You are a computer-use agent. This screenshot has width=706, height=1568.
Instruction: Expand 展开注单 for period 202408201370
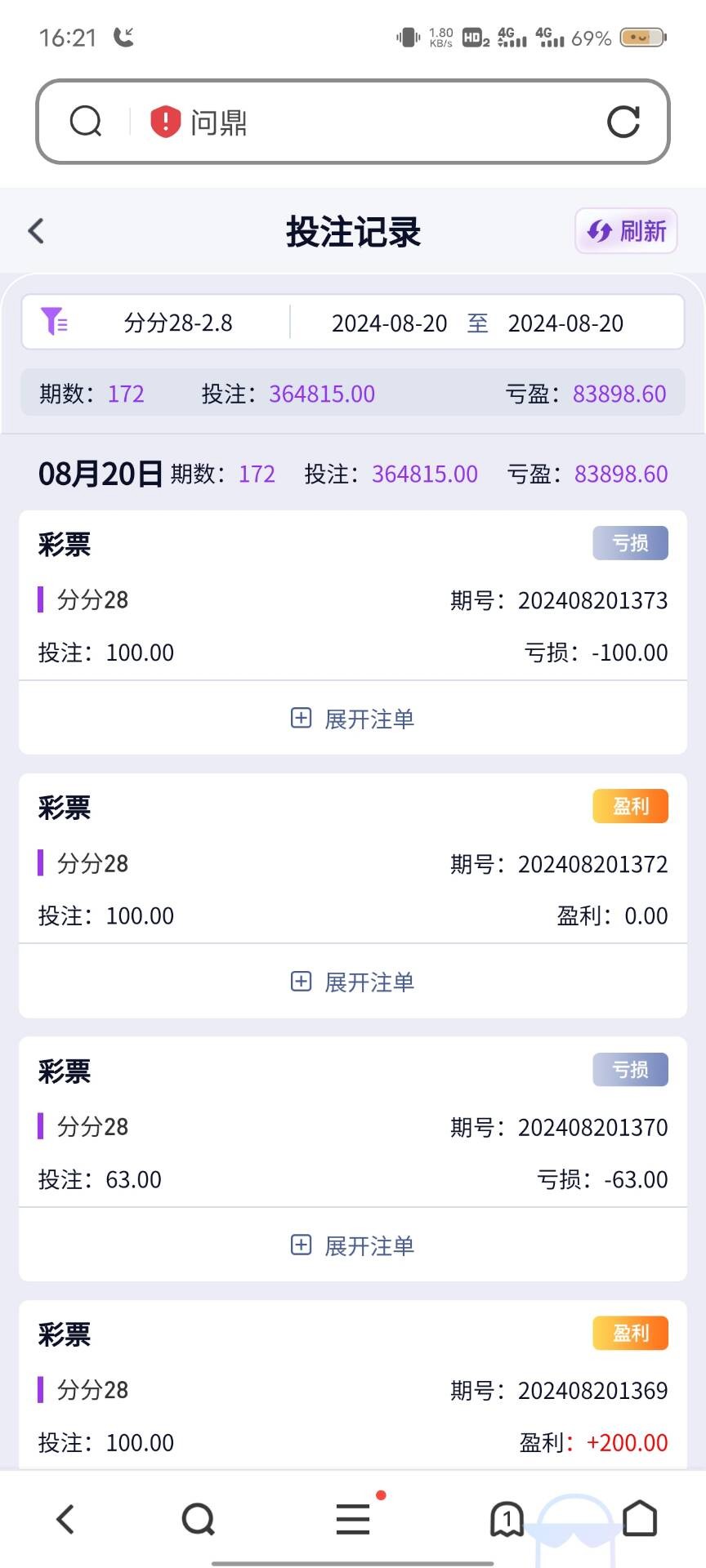pyautogui.click(x=353, y=1245)
